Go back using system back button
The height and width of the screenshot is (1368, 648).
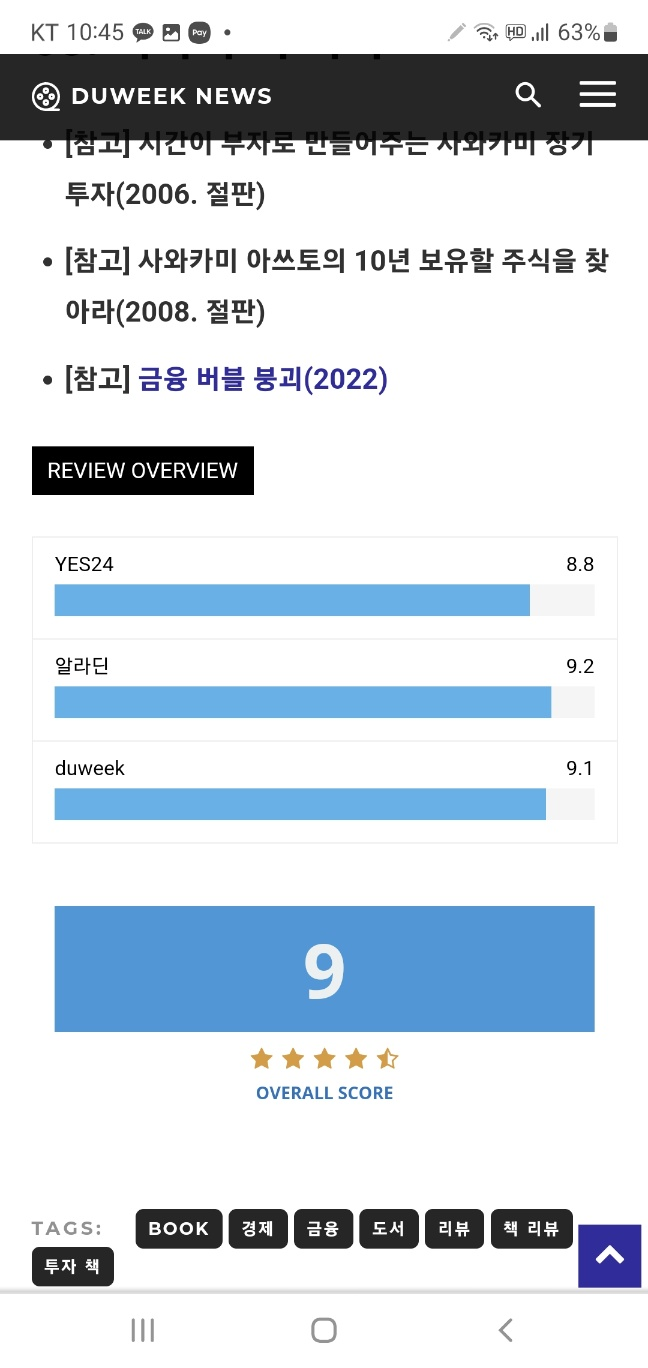click(506, 1330)
